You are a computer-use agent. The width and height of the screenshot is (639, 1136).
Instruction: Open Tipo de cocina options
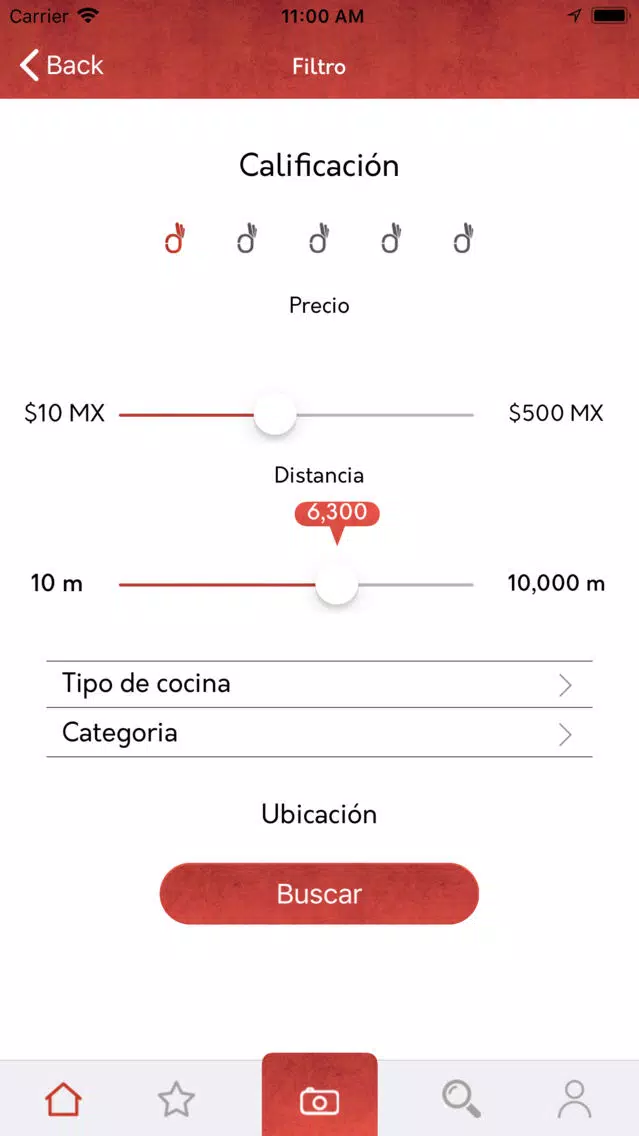(319, 684)
